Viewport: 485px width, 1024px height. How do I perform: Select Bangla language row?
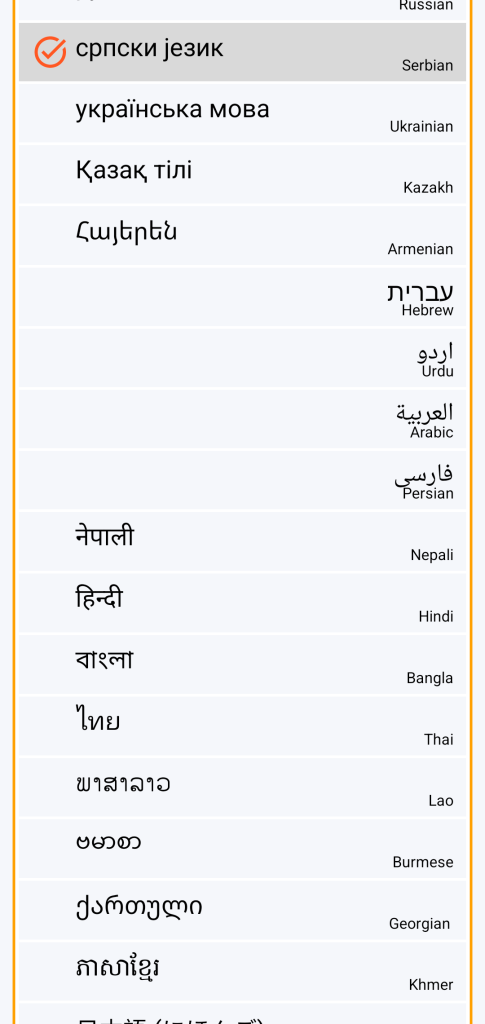(x=242, y=665)
